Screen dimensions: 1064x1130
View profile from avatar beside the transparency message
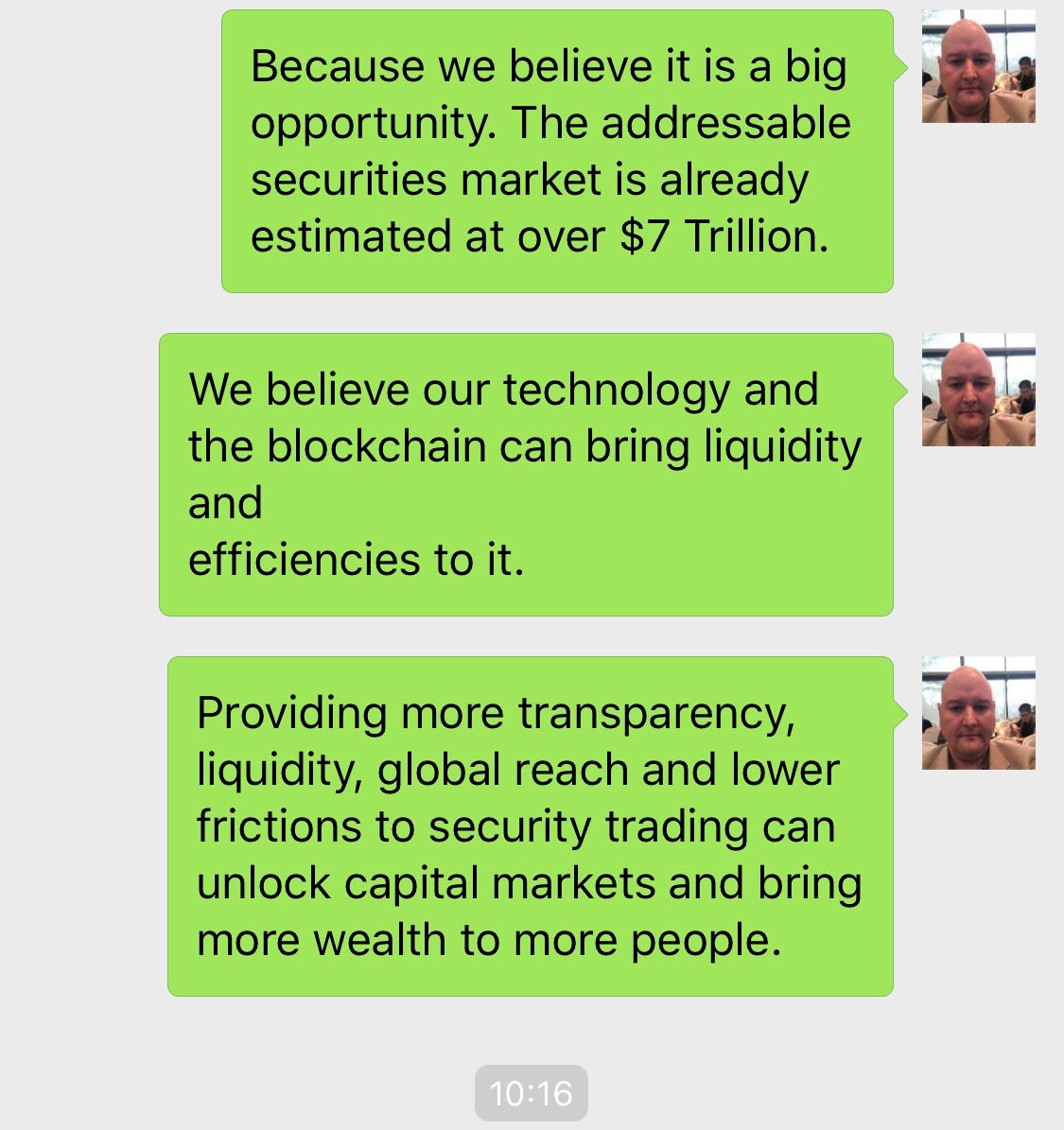tap(978, 713)
